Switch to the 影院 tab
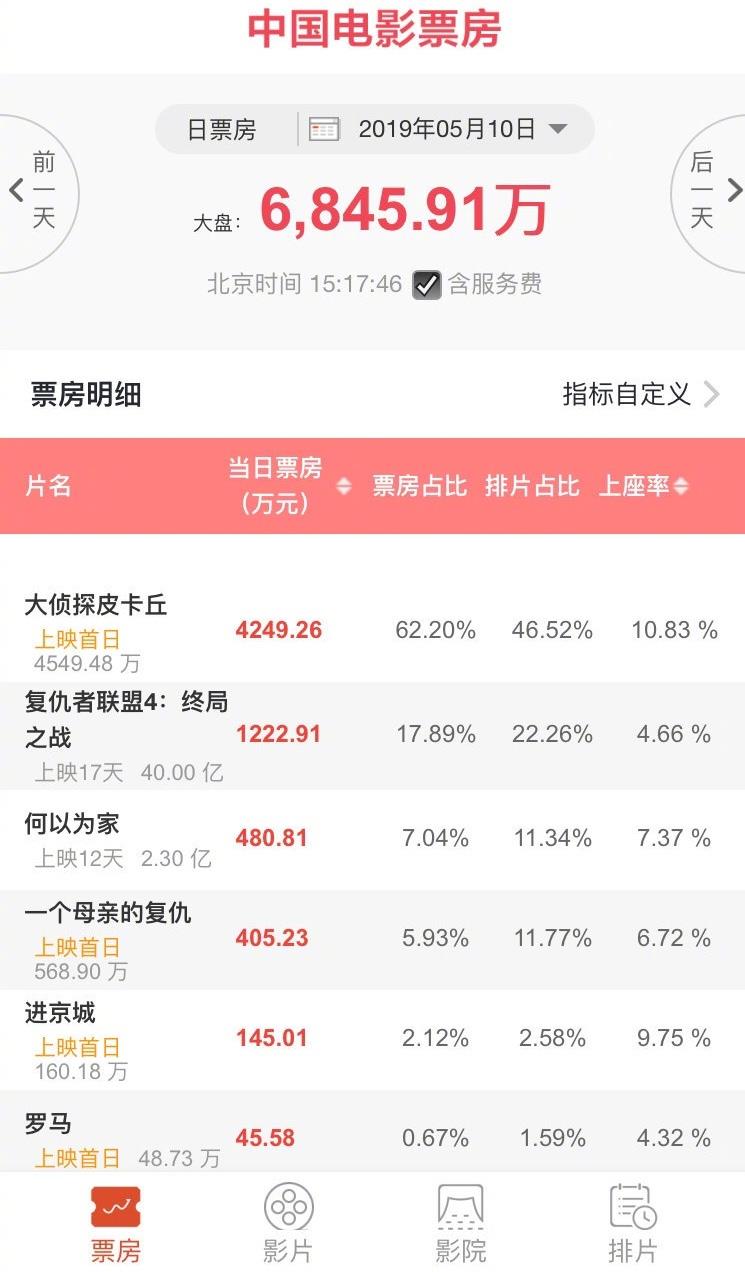Screen dimensions: 745x1272 coord(461,1221)
